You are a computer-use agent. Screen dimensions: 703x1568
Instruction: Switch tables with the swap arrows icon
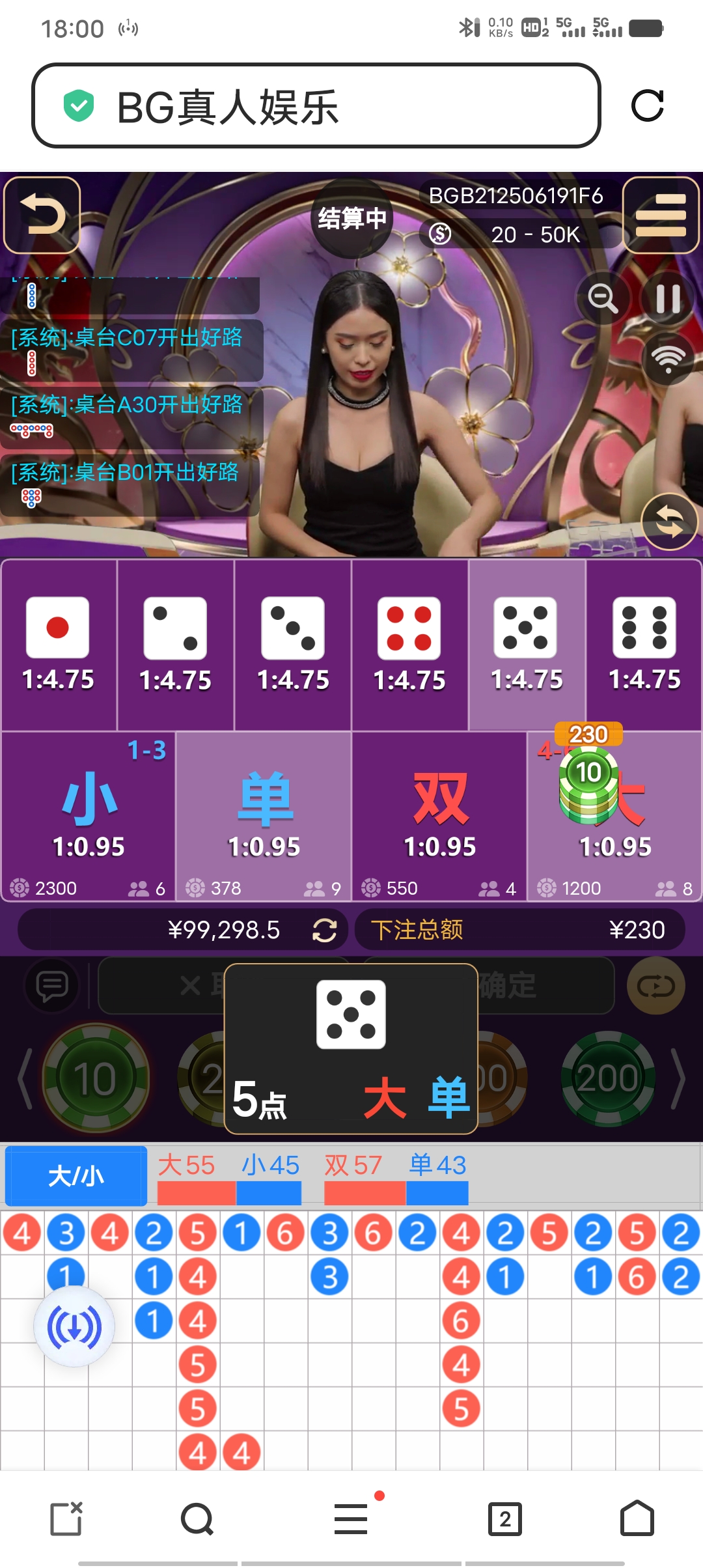click(x=670, y=522)
